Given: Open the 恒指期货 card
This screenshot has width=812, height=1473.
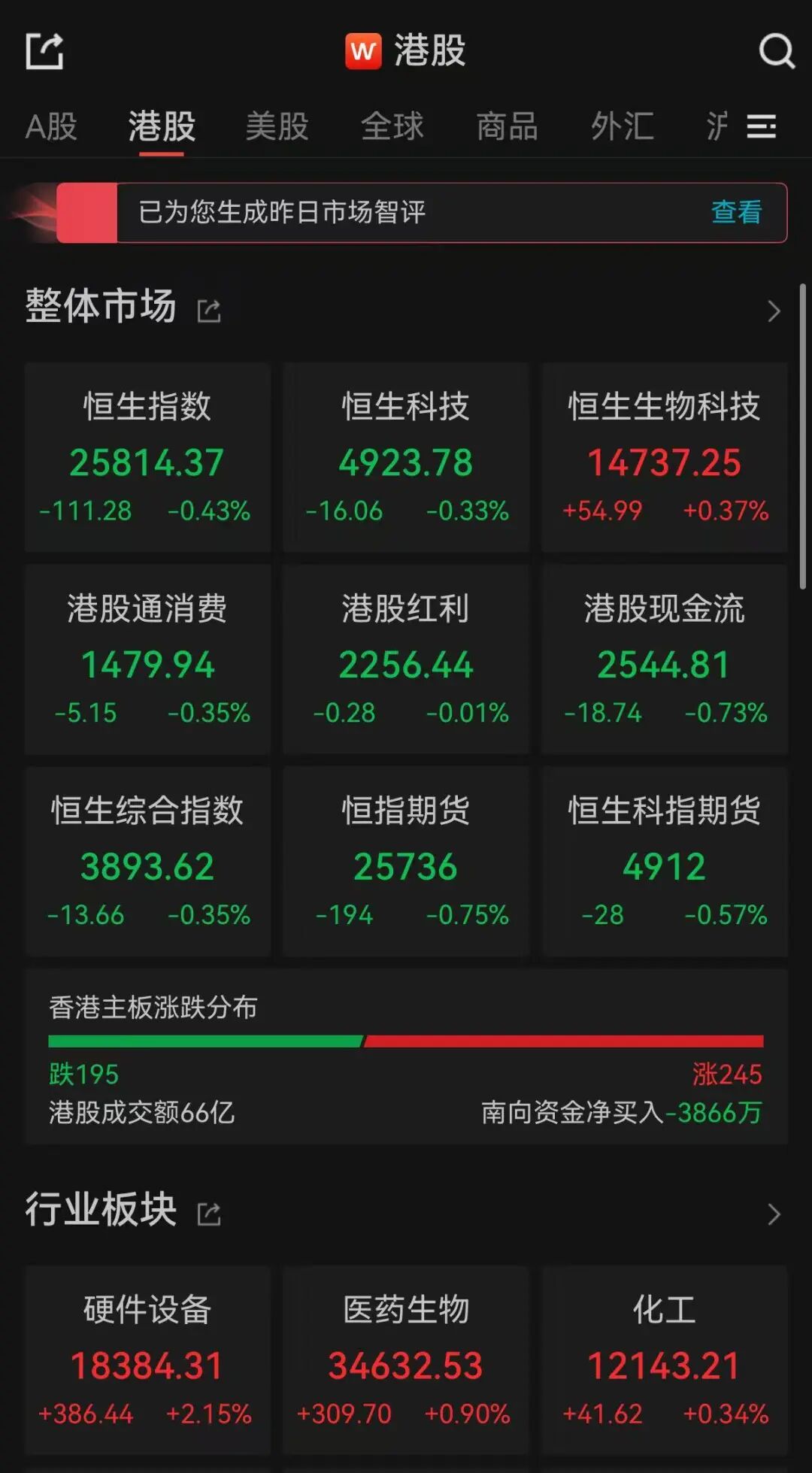Looking at the screenshot, I should click(406, 862).
